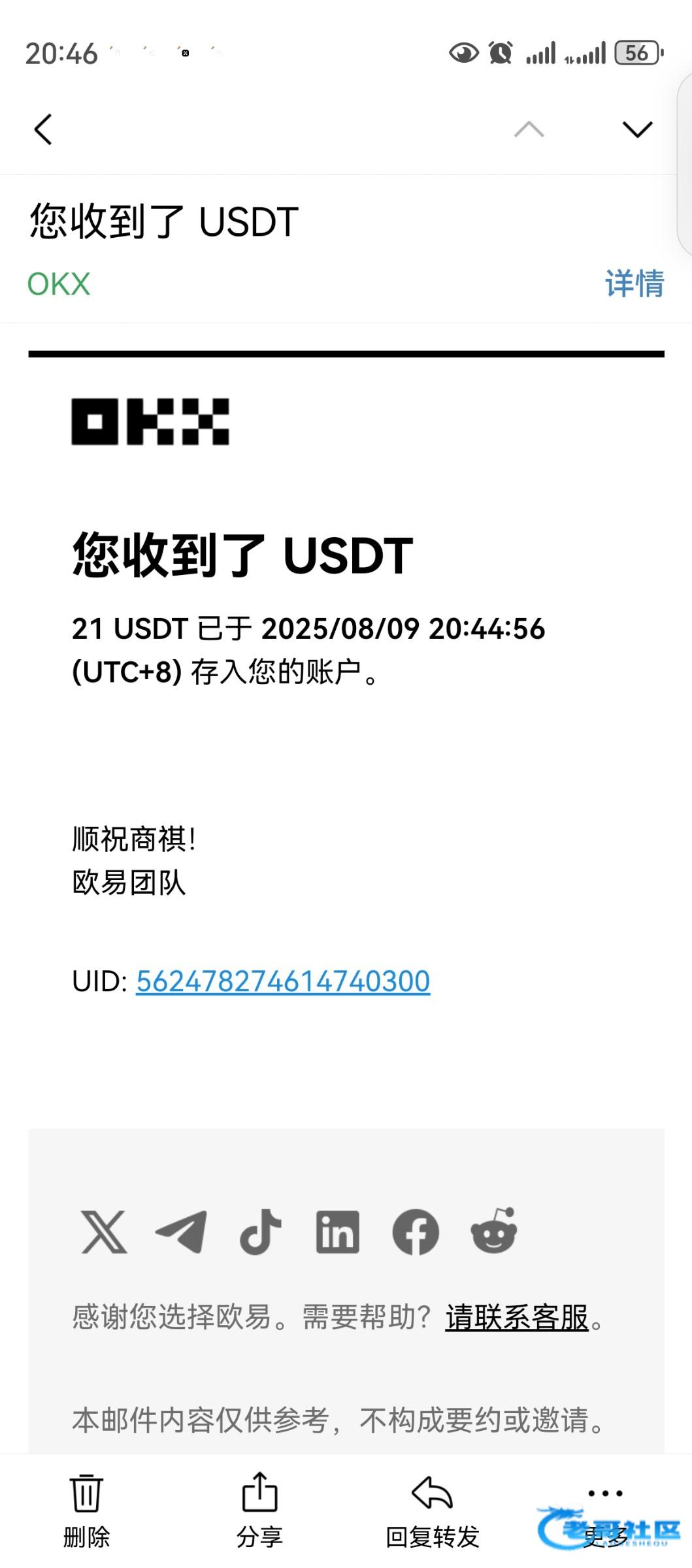692x1568 pixels.
Task: Open OKX's LinkedIn page
Action: pos(337,1232)
